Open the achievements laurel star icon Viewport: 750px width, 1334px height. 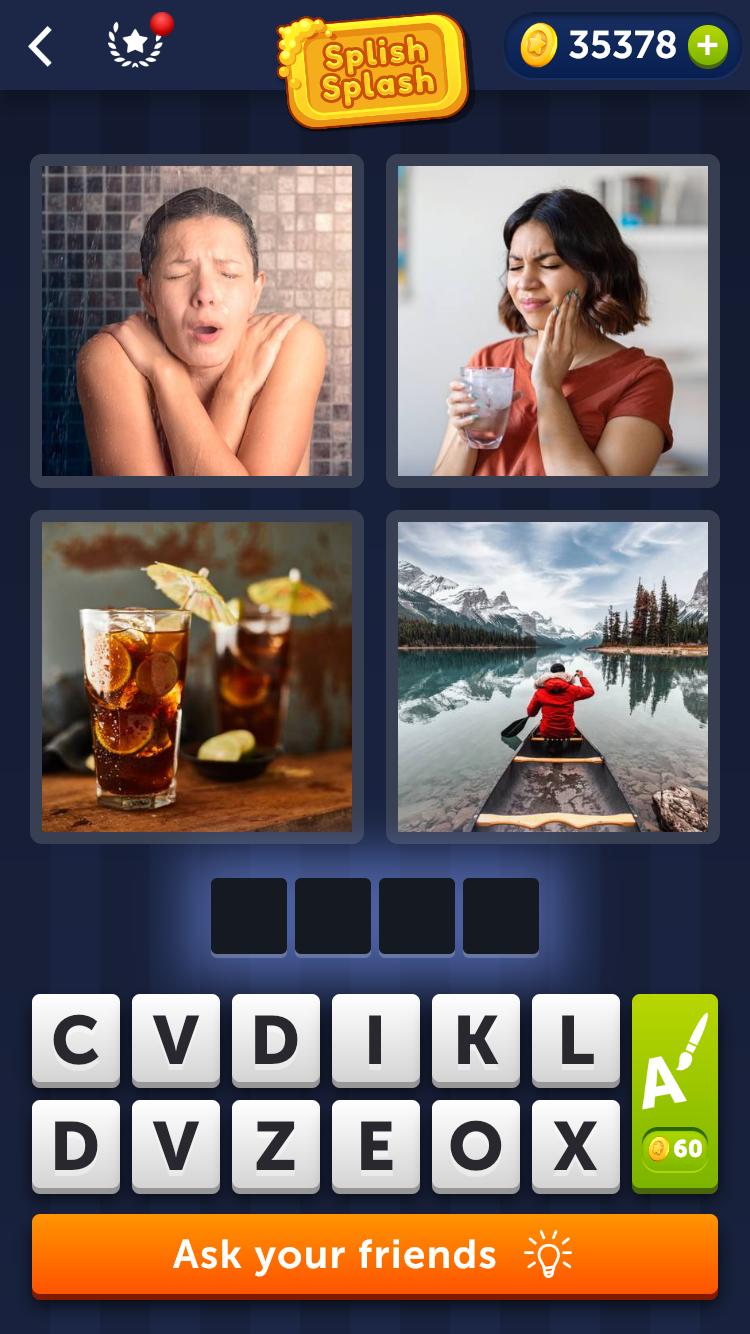(135, 45)
